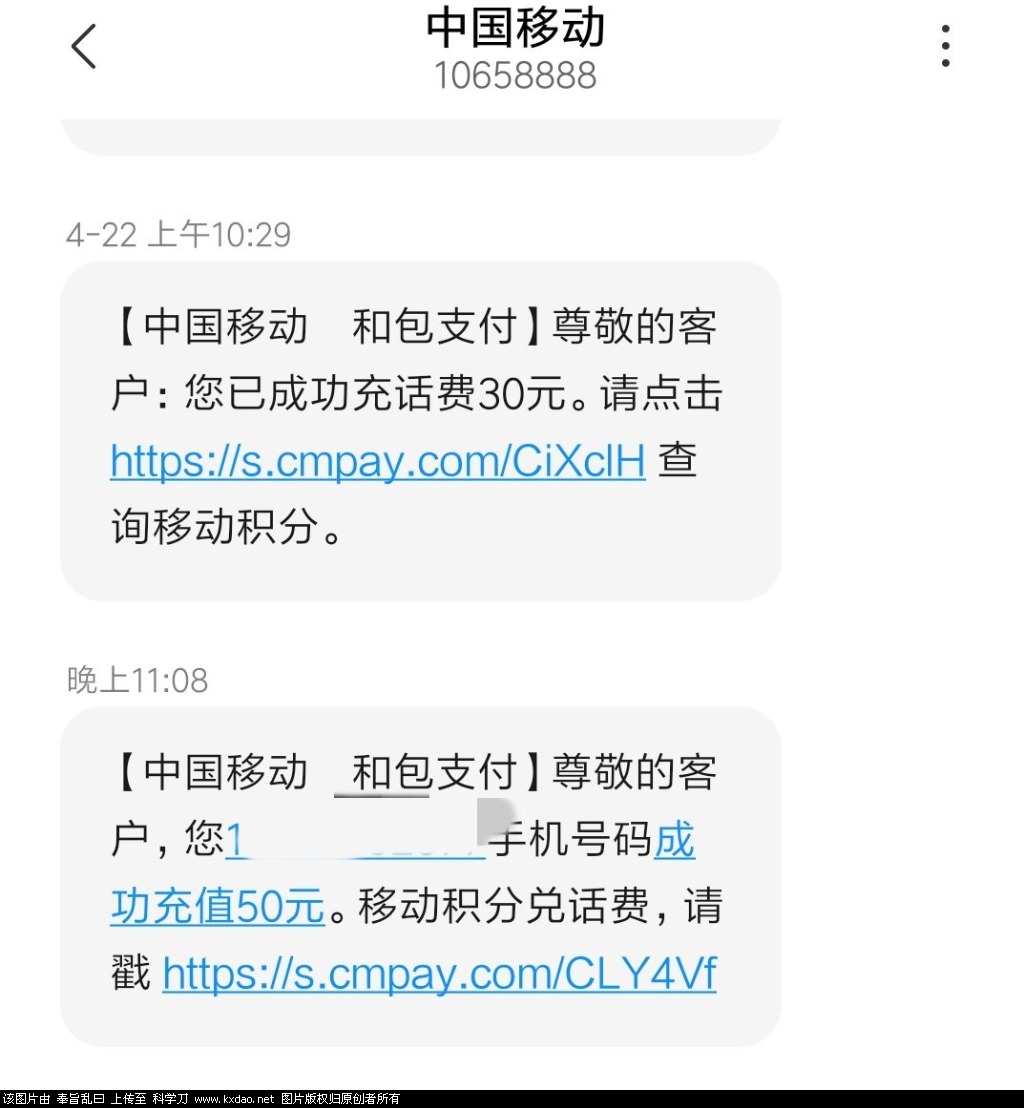Image resolution: width=1024 pixels, height=1108 pixels.
Task: Open link https://s.cmpay.com/CLY4Vf
Action: [440, 973]
